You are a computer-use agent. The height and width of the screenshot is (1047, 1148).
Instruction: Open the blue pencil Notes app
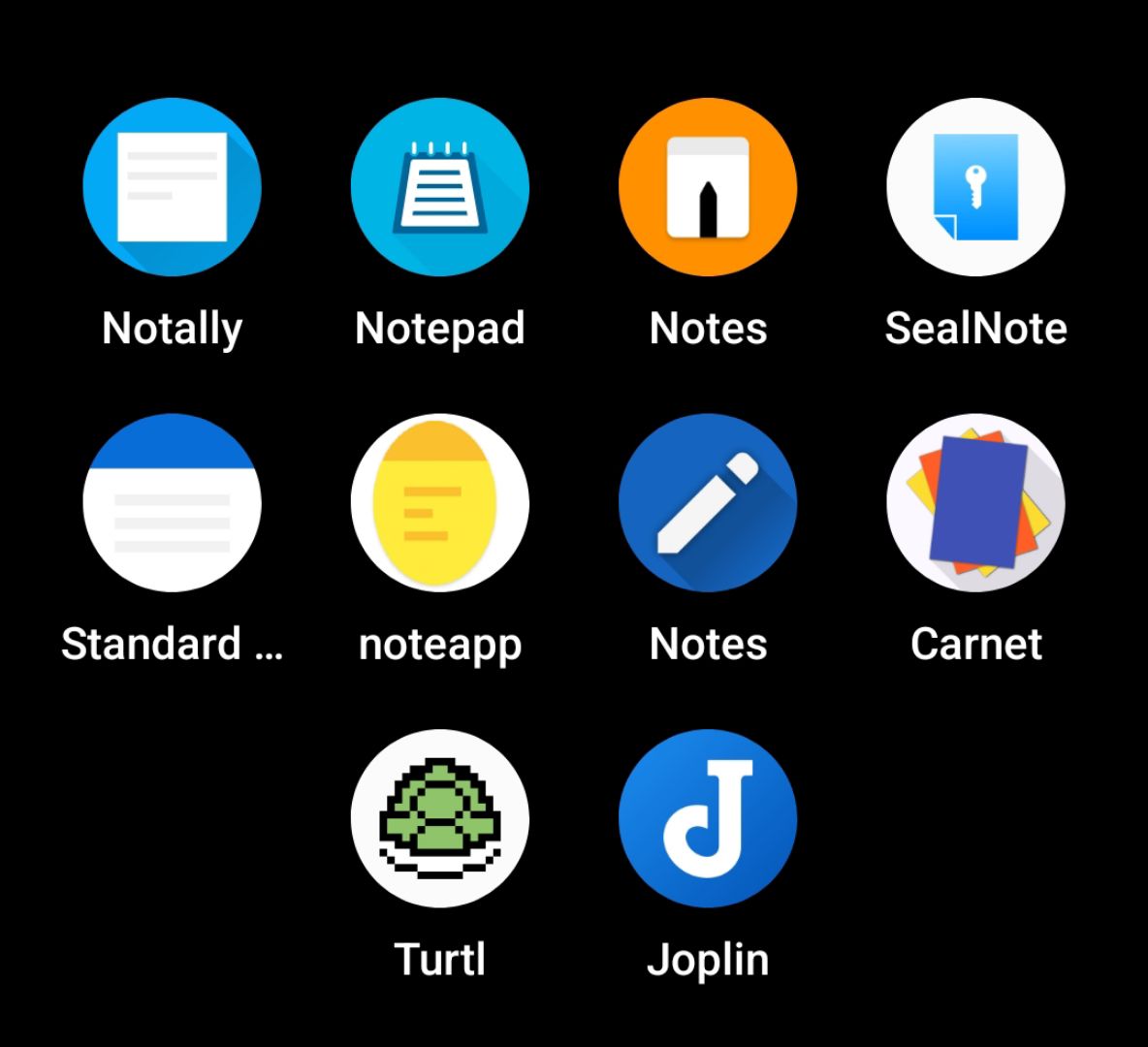point(708,503)
